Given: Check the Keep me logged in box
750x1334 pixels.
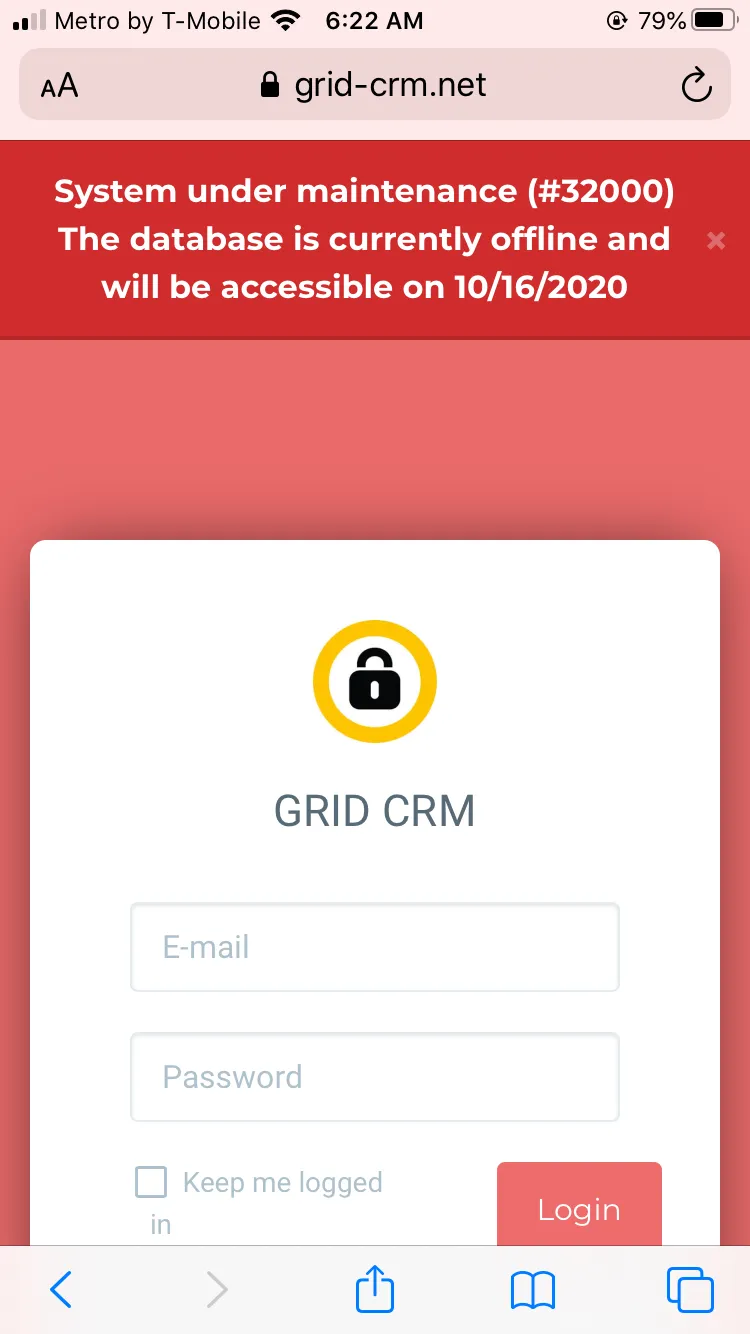Looking at the screenshot, I should click(x=151, y=1182).
